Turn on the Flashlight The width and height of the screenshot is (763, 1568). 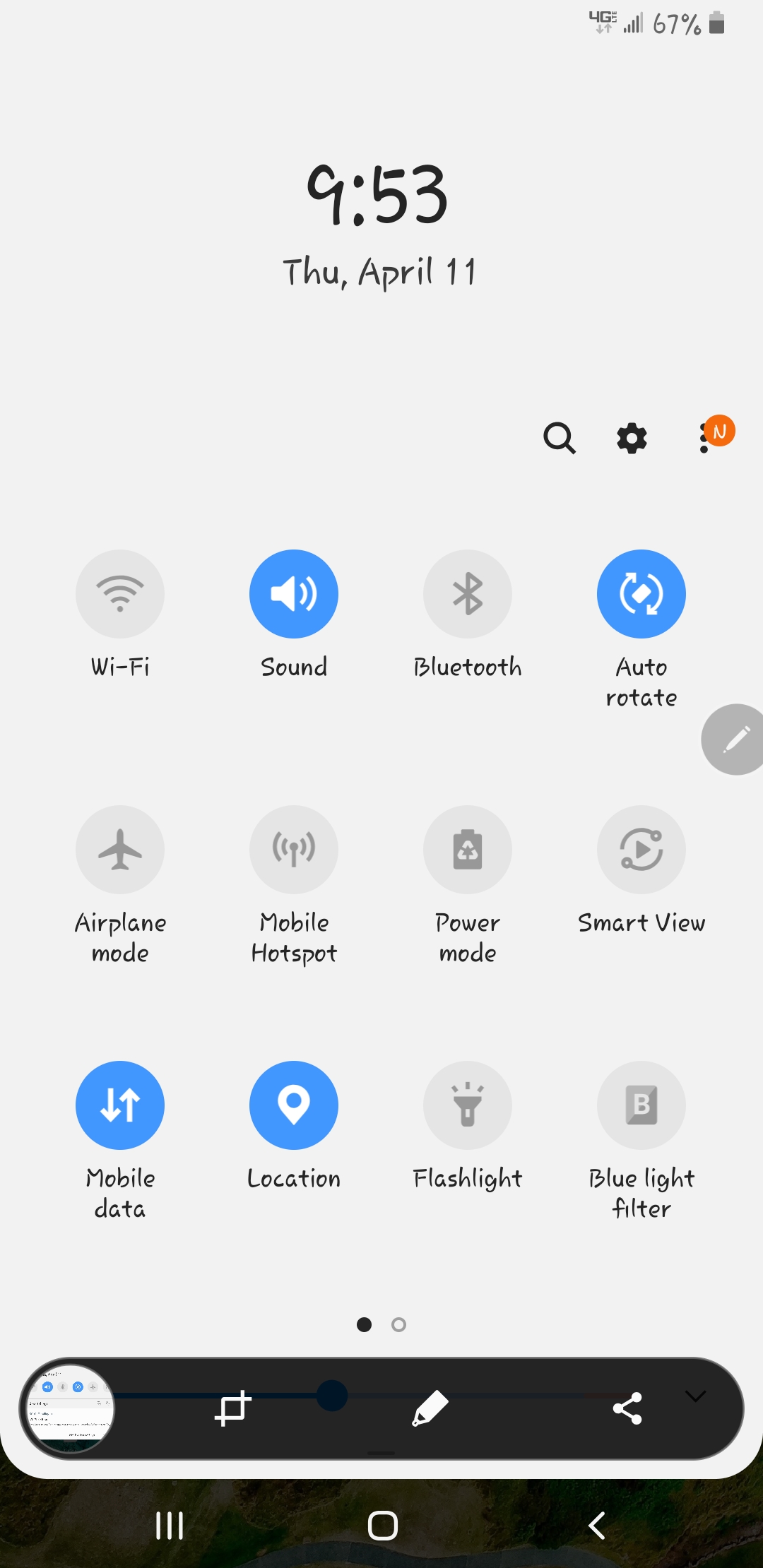[468, 1105]
